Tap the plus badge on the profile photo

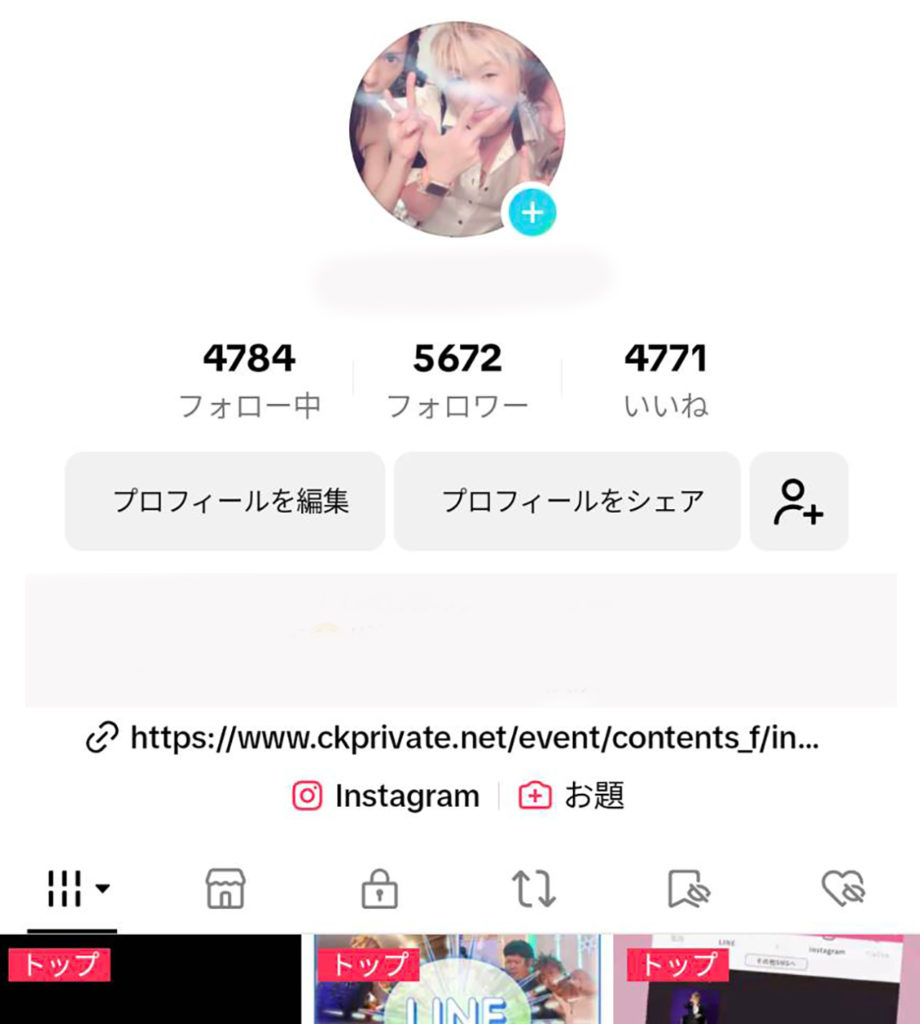[532, 212]
